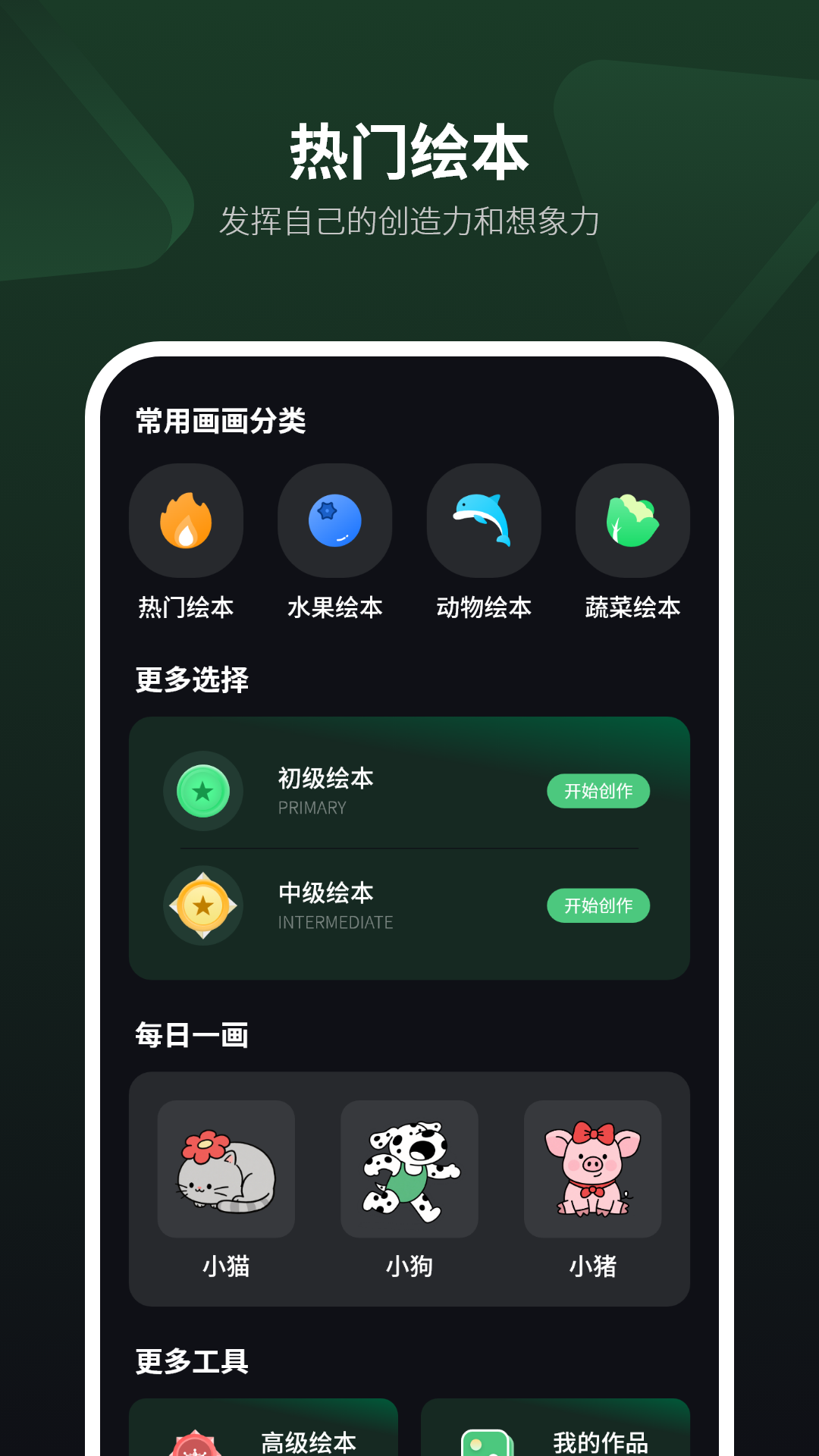Open the 热门绘本 fire icon category
Image resolution: width=819 pixels, height=1456 pixels.
coord(186,520)
